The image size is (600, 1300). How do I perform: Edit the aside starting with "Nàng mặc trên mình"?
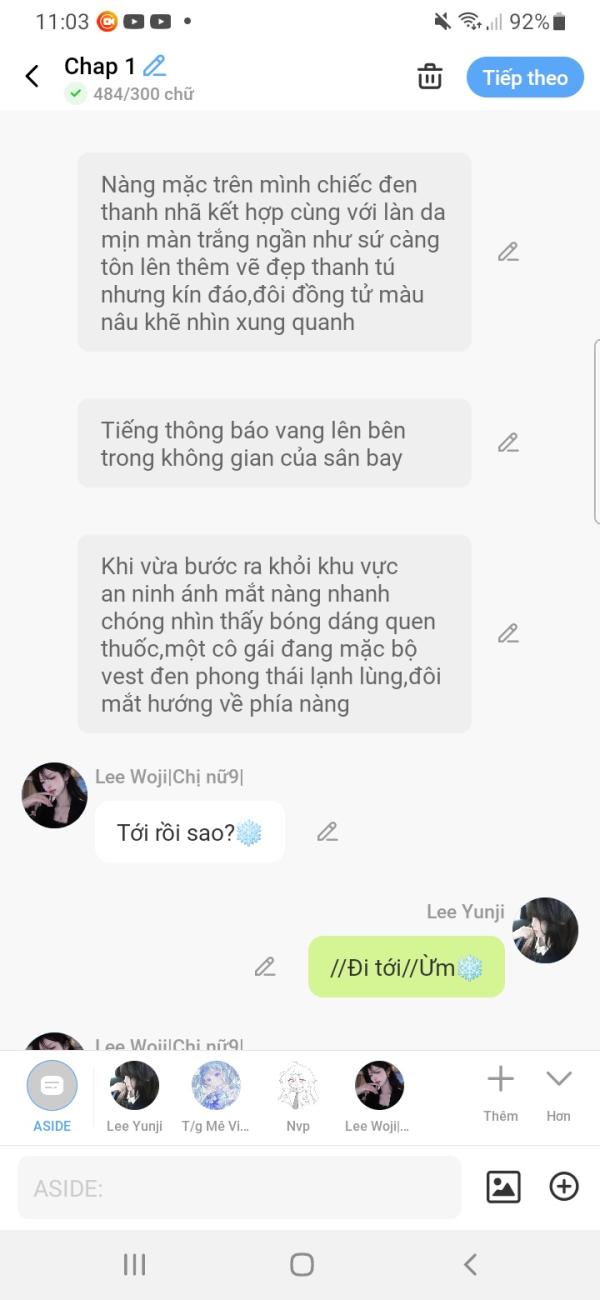[x=508, y=252]
